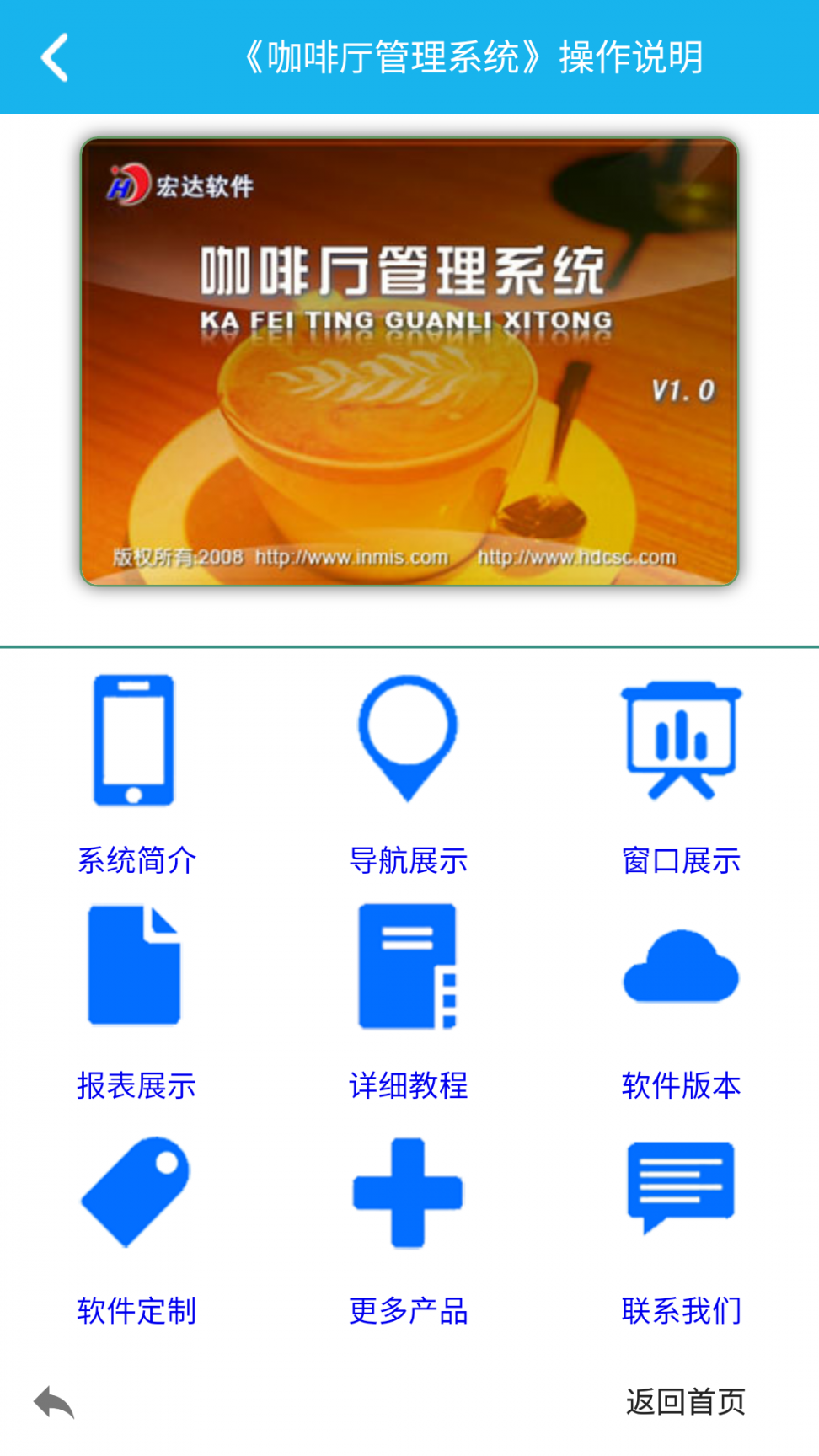819x1456 pixels.
Task: Open 系统简介 system introduction
Action: [x=136, y=775]
